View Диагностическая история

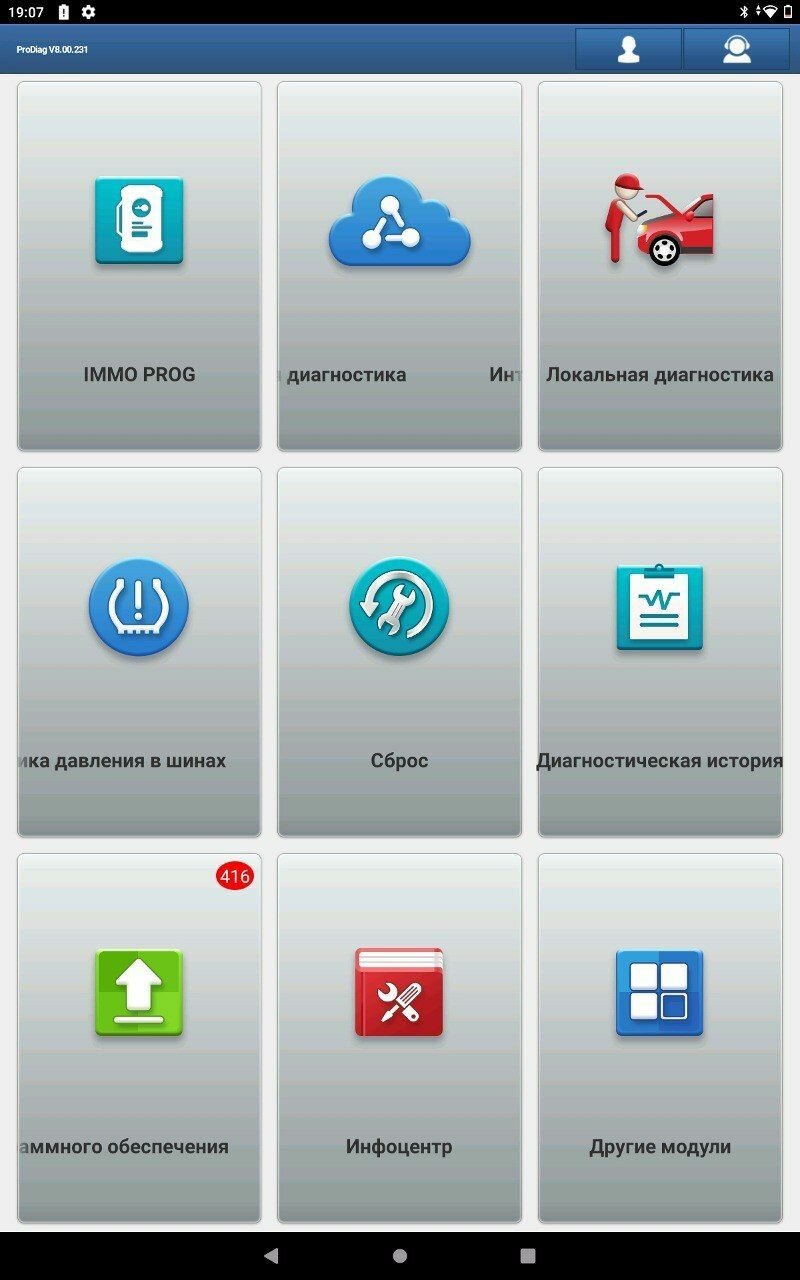(x=660, y=652)
